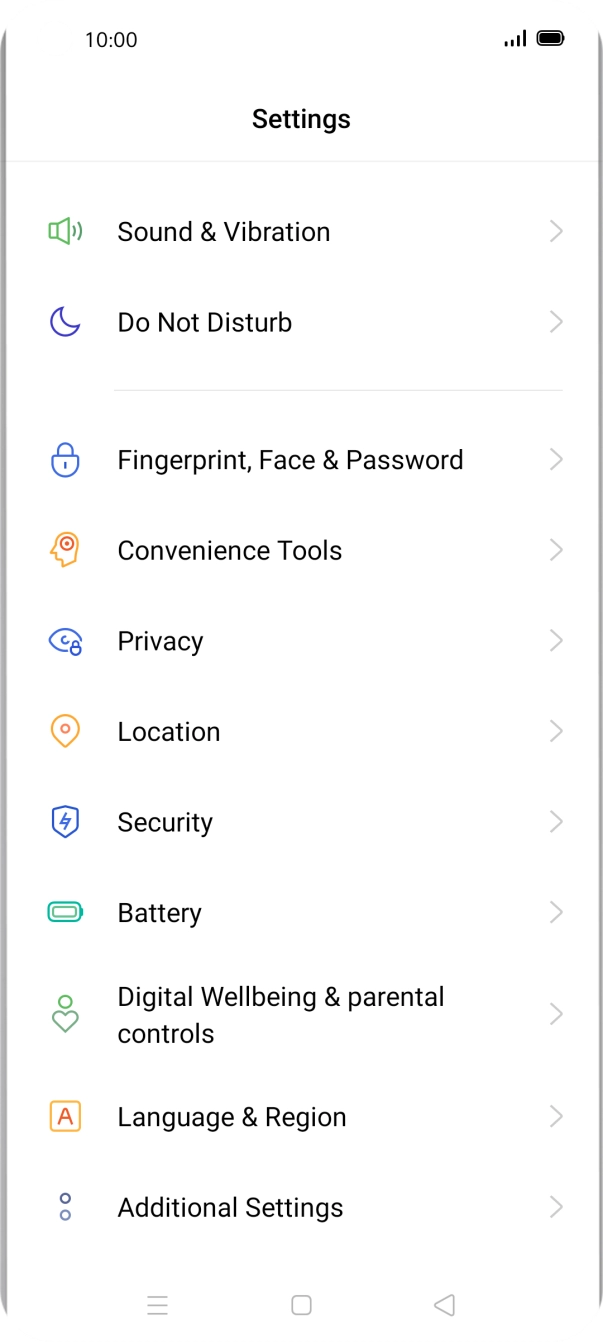Open Digital Wellbeing & parental controls
The width and height of the screenshot is (603, 1342).
300,1015
